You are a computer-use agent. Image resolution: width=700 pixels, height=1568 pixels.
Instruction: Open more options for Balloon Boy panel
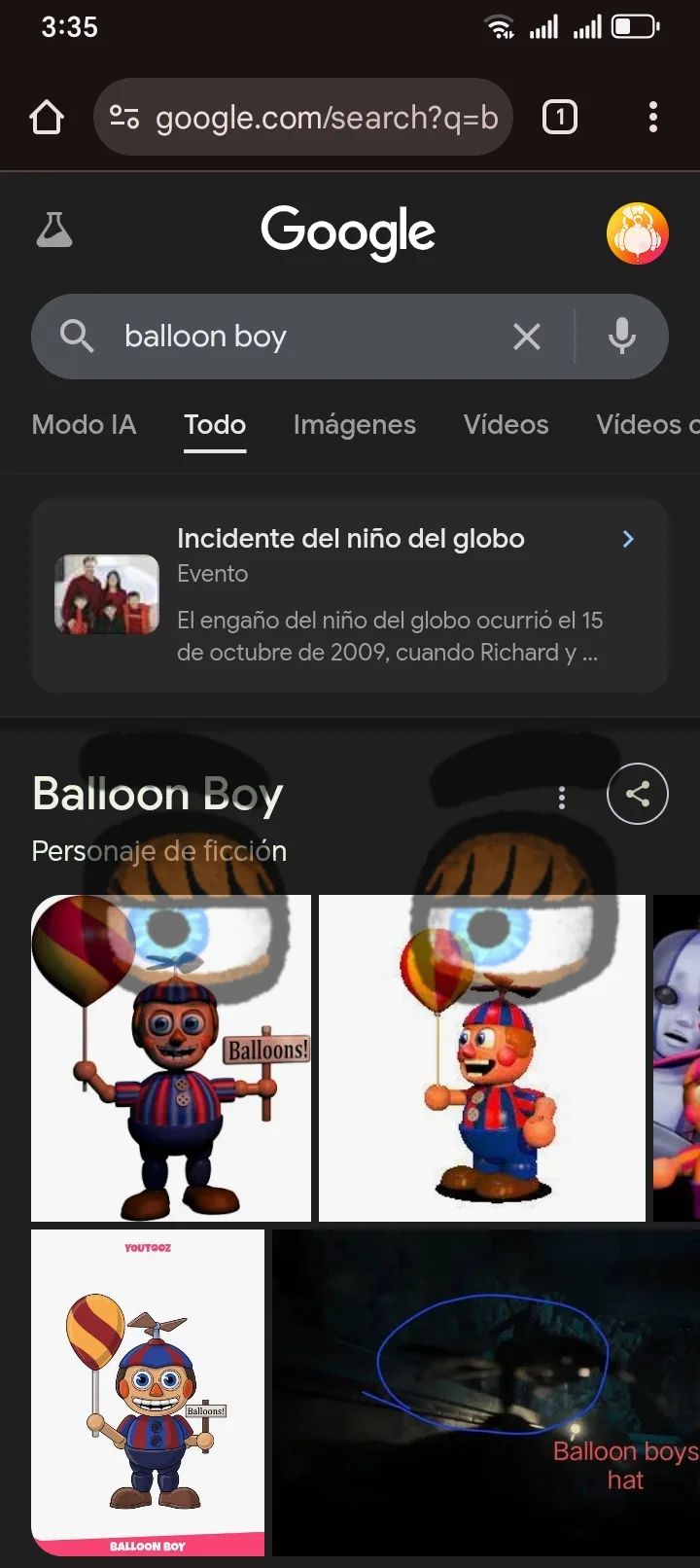click(x=562, y=799)
